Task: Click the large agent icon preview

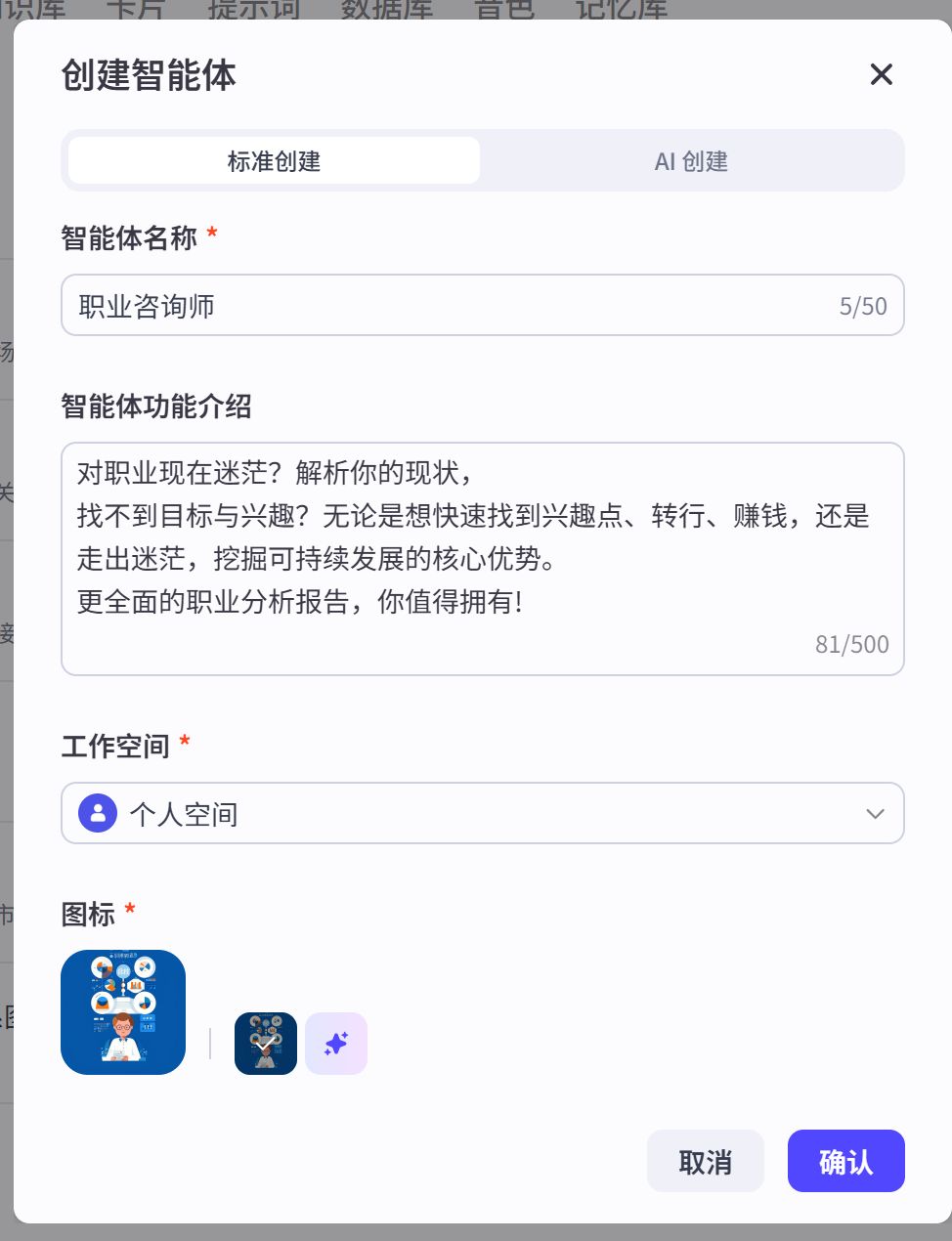Action: tap(123, 1011)
